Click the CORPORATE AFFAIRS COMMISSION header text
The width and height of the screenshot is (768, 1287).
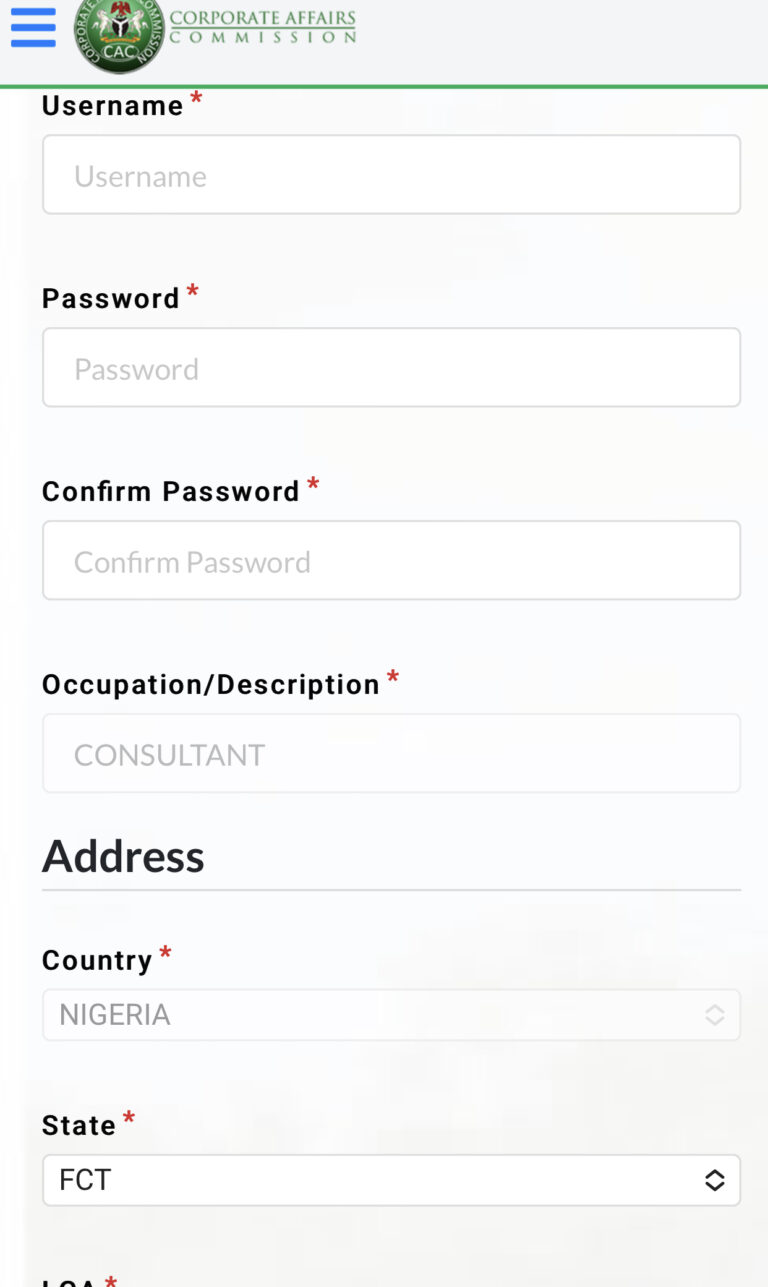(x=264, y=27)
